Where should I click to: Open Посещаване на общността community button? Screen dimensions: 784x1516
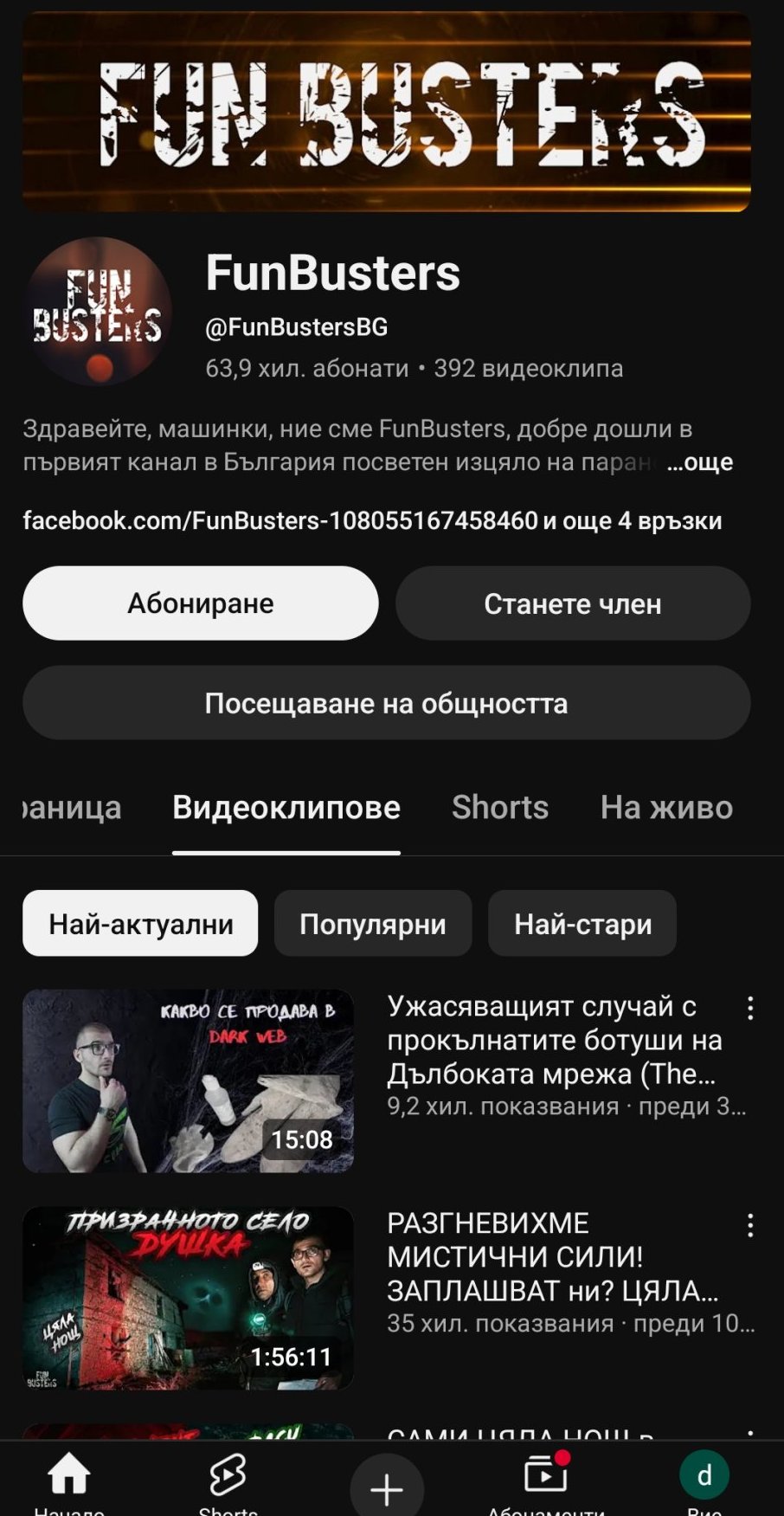(x=386, y=703)
